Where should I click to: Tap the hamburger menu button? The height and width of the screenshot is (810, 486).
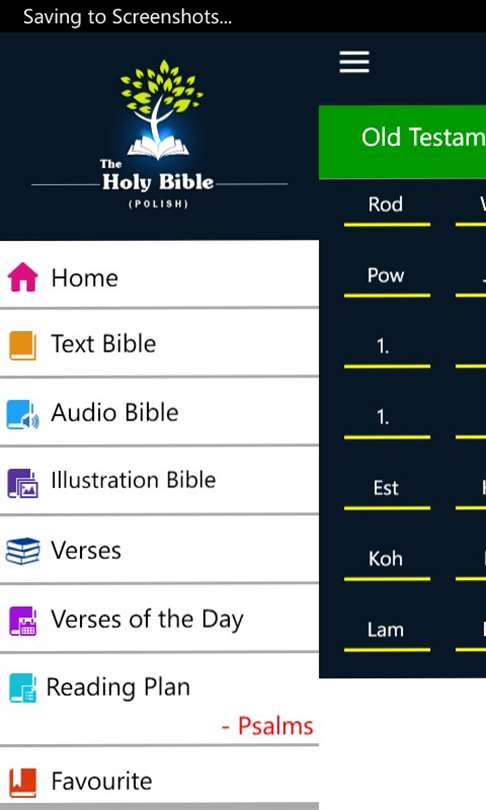click(x=354, y=62)
